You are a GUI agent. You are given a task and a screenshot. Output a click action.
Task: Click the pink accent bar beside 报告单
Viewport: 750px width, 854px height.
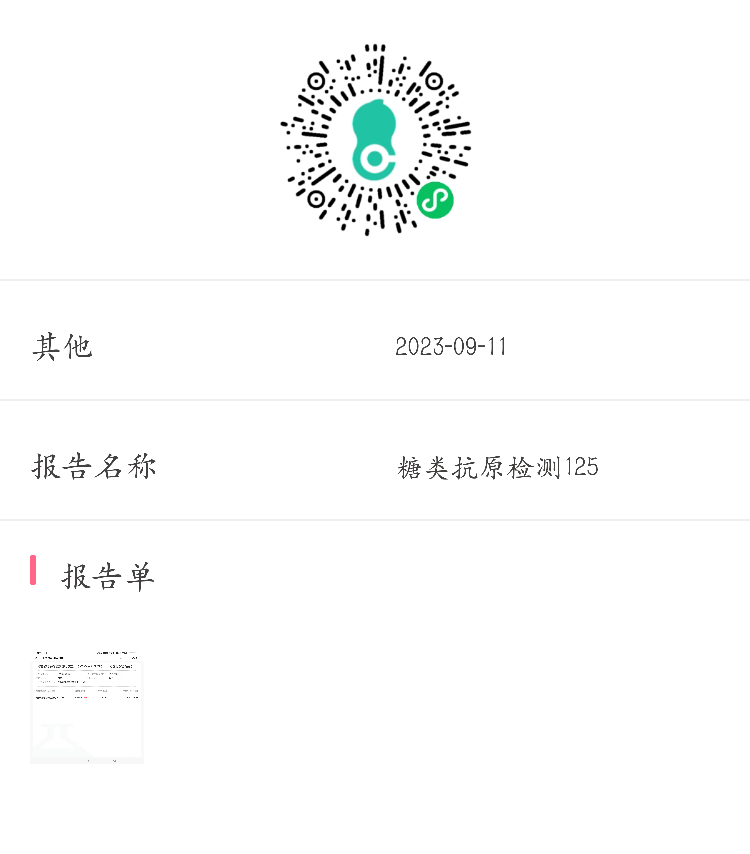35,568
